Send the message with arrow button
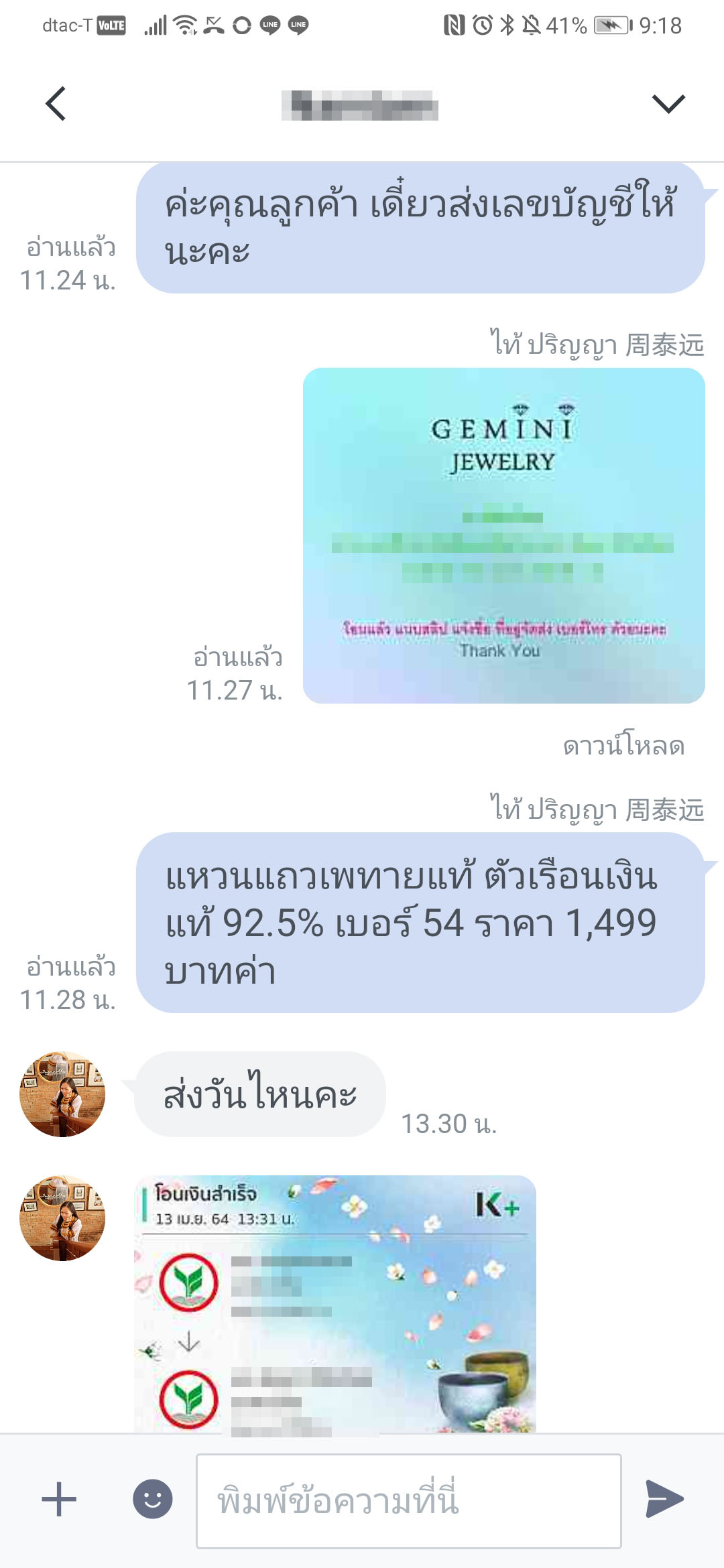 pos(664,1499)
